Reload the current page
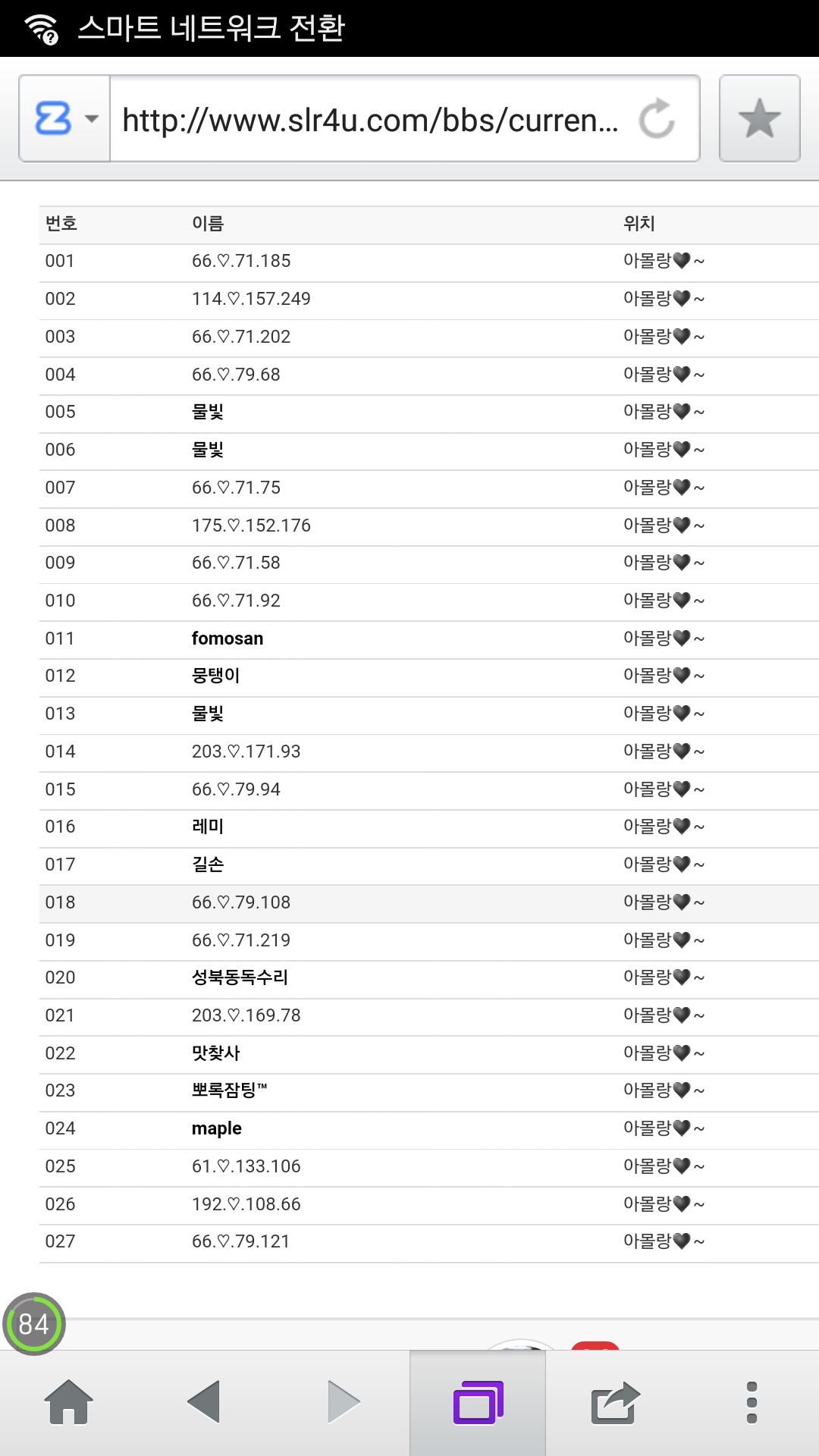 point(657,119)
